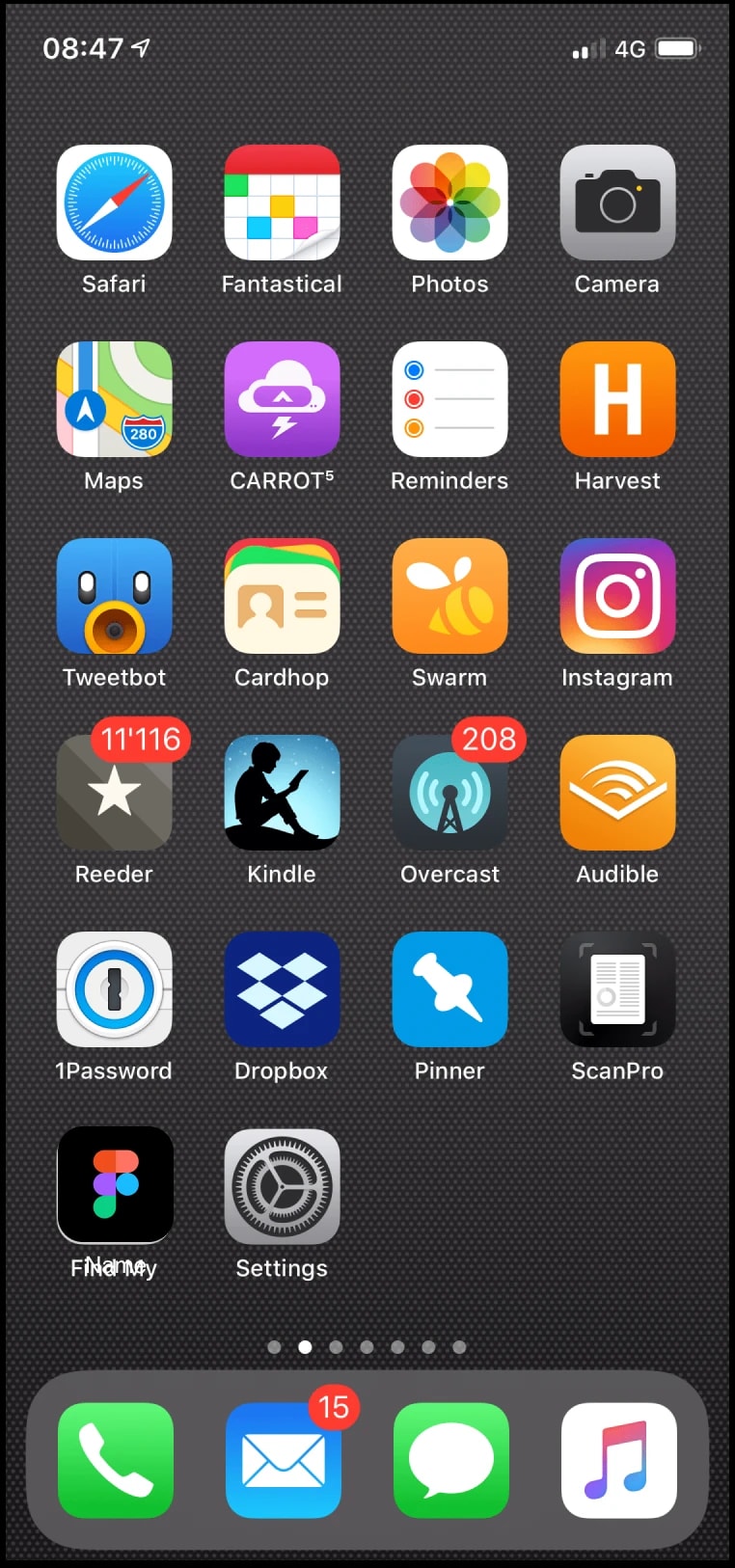Launch the Audible app

[617, 793]
